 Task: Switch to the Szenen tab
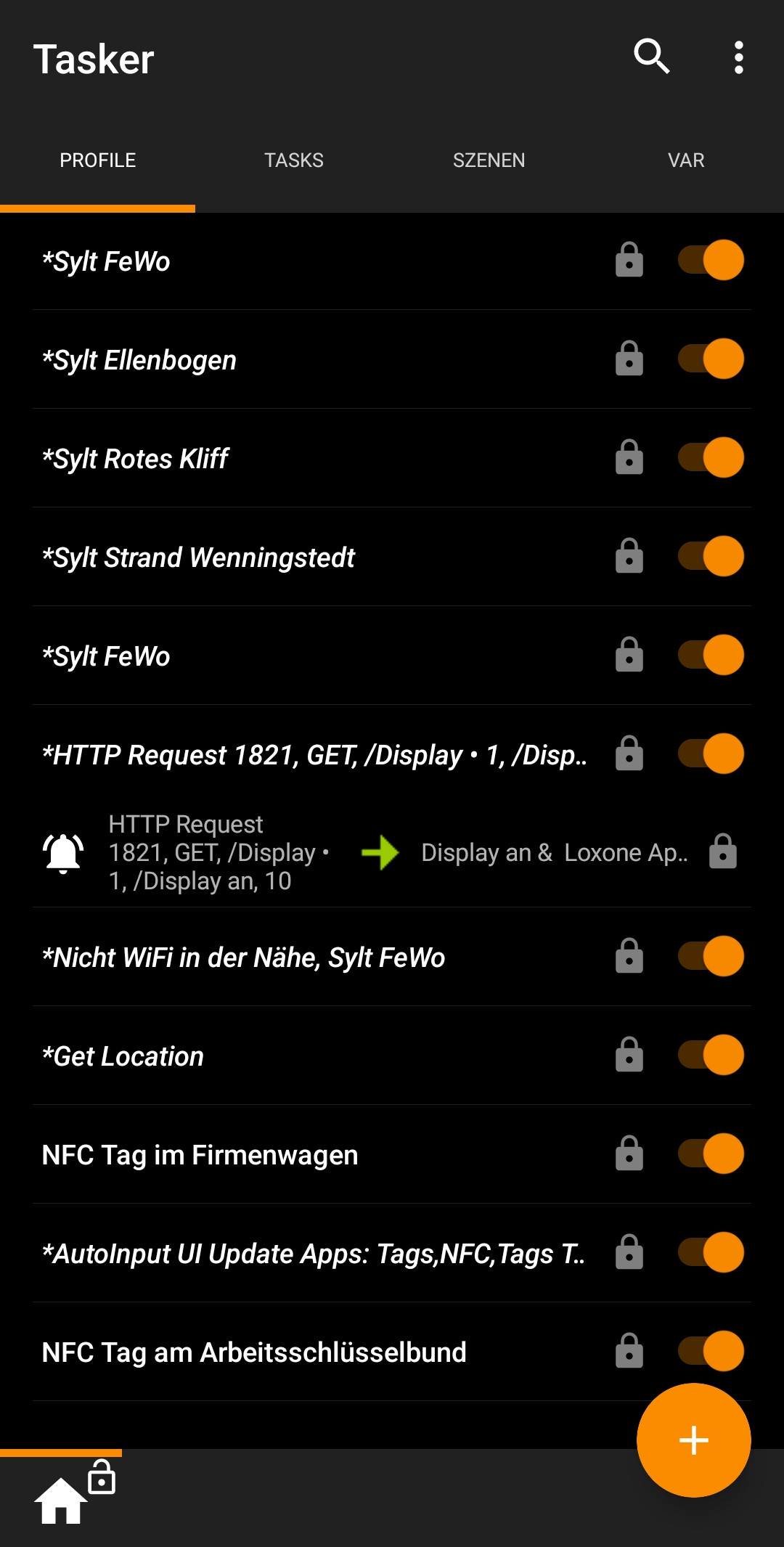click(x=489, y=160)
